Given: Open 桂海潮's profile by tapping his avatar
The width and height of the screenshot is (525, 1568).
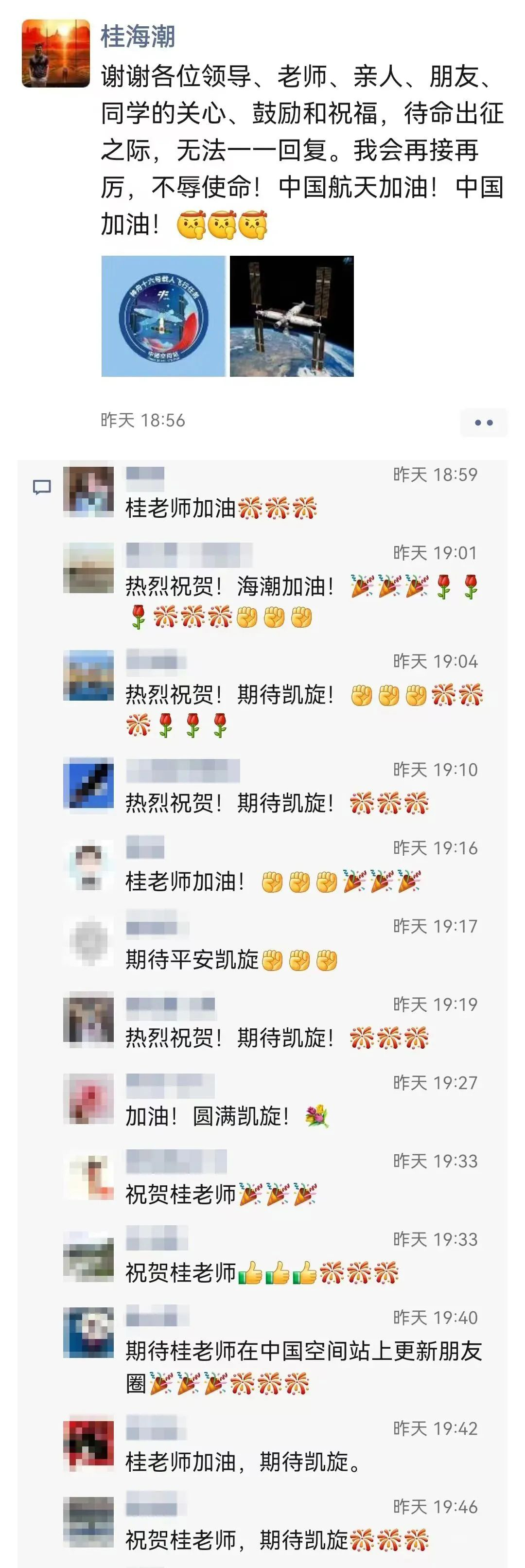Looking at the screenshot, I should point(56,53).
